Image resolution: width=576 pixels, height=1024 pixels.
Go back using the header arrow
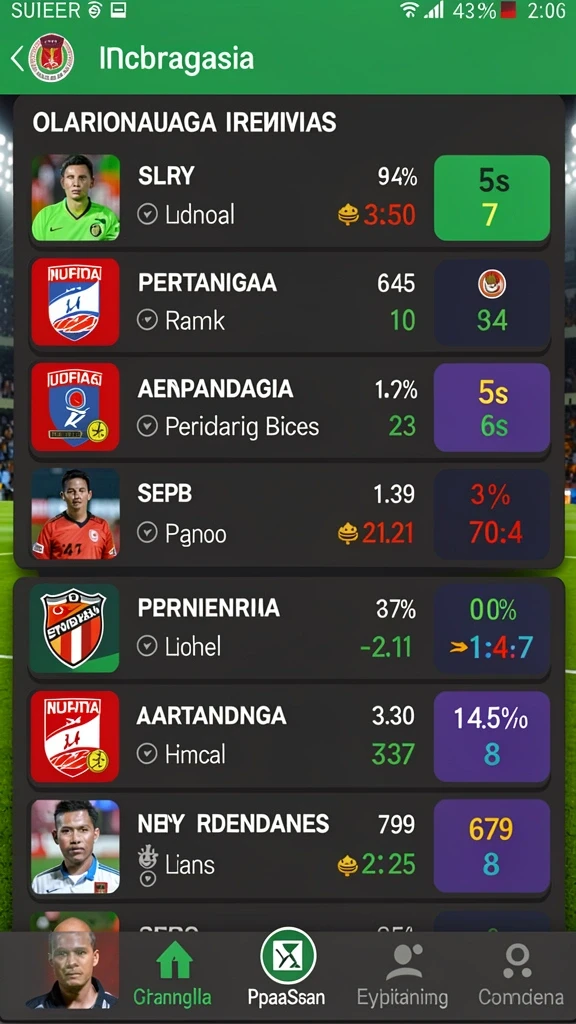pos(16,59)
